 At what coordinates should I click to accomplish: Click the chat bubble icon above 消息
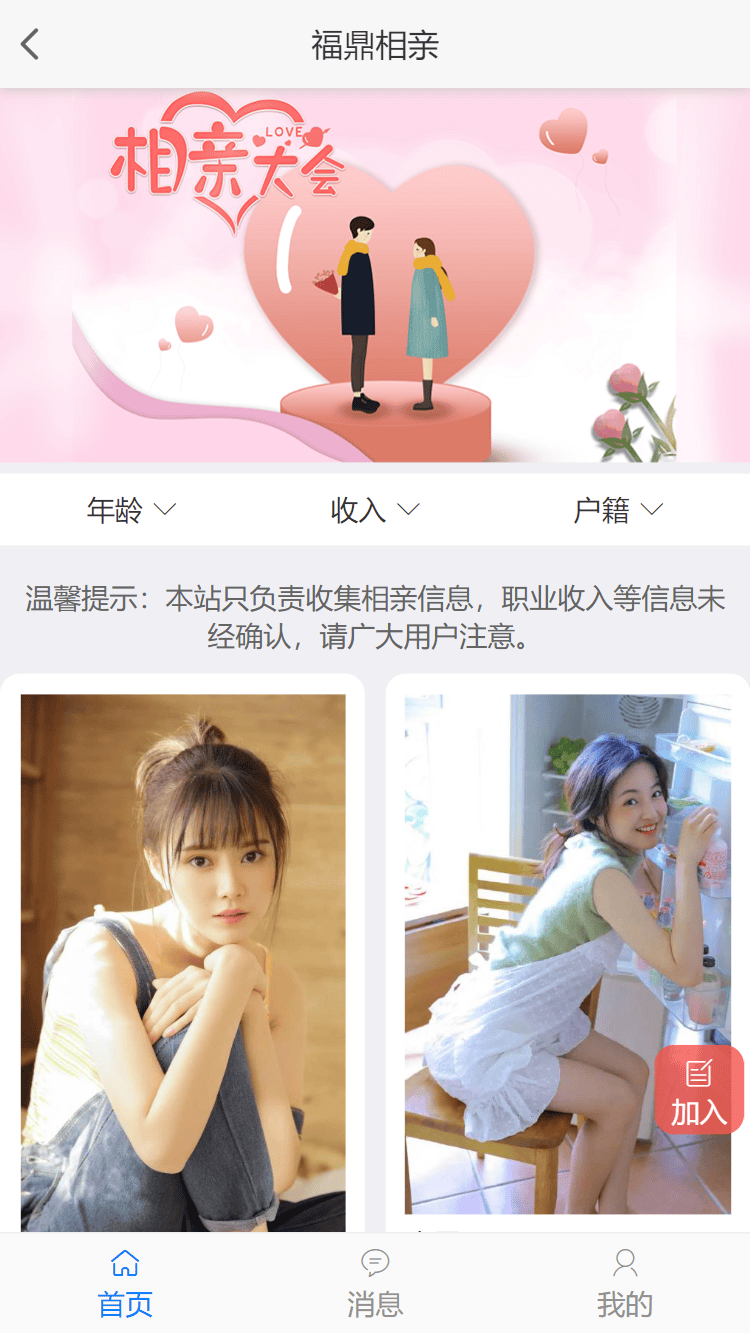click(375, 1263)
